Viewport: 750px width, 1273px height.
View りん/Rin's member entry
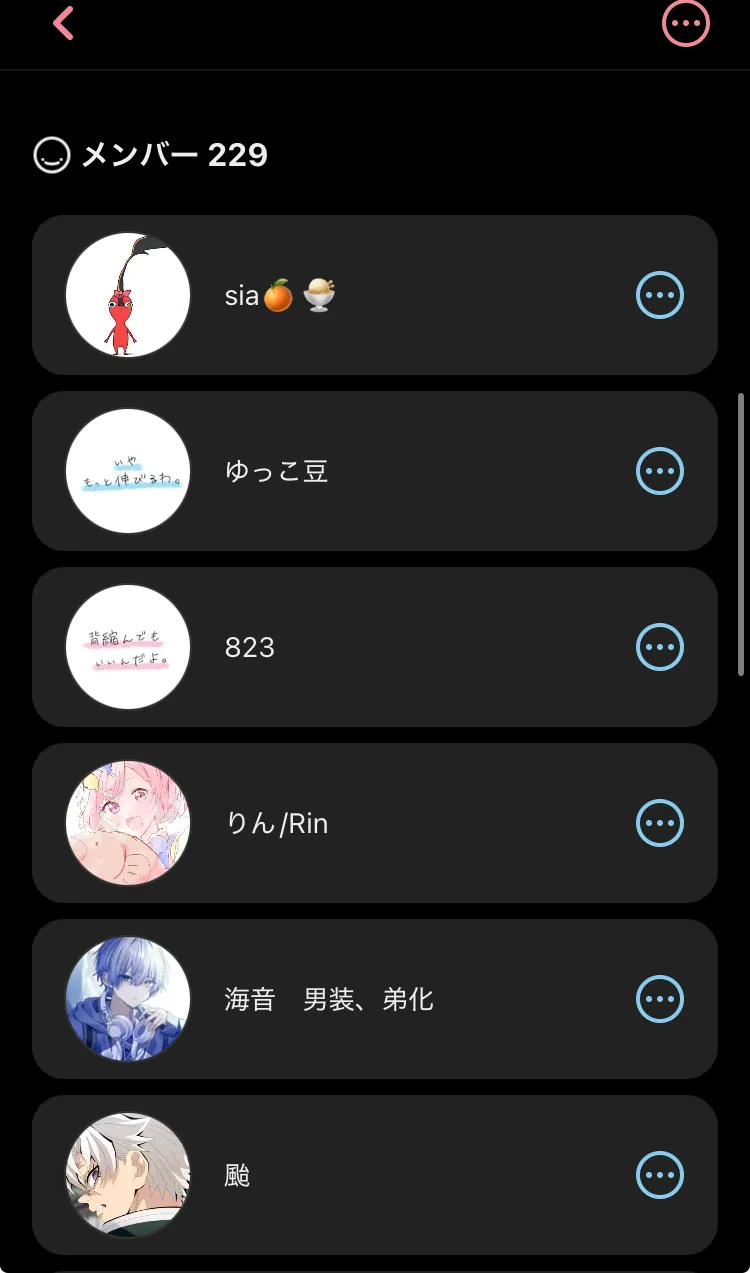pyautogui.click(x=375, y=823)
